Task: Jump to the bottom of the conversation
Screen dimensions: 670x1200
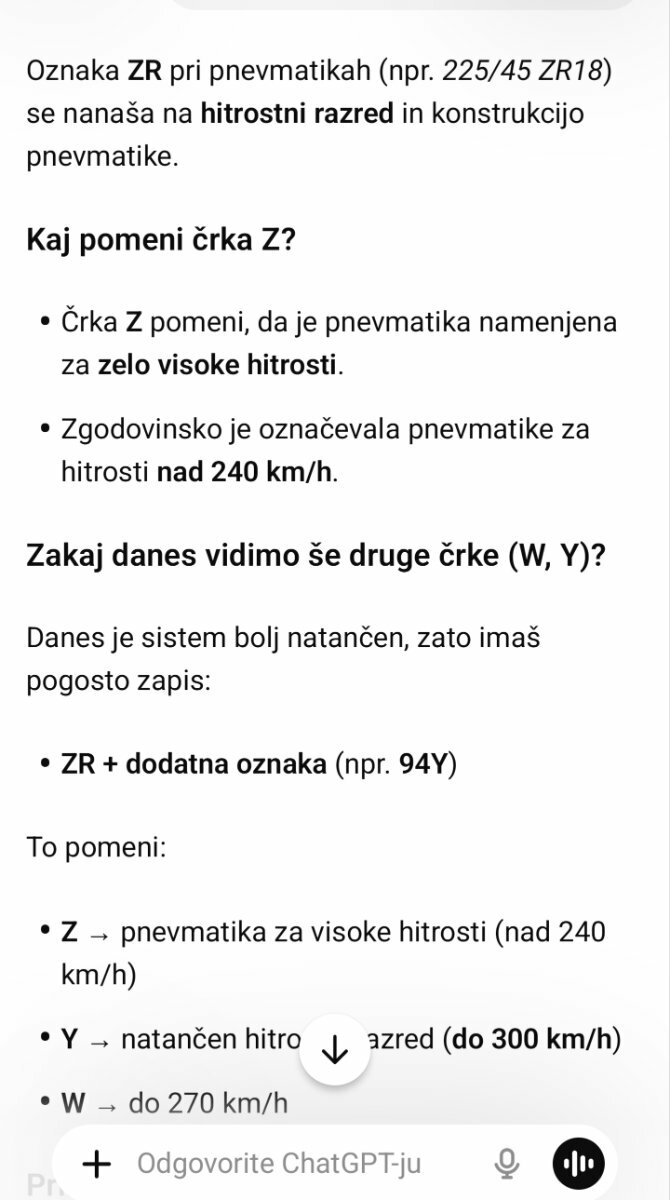Action: (x=334, y=1049)
